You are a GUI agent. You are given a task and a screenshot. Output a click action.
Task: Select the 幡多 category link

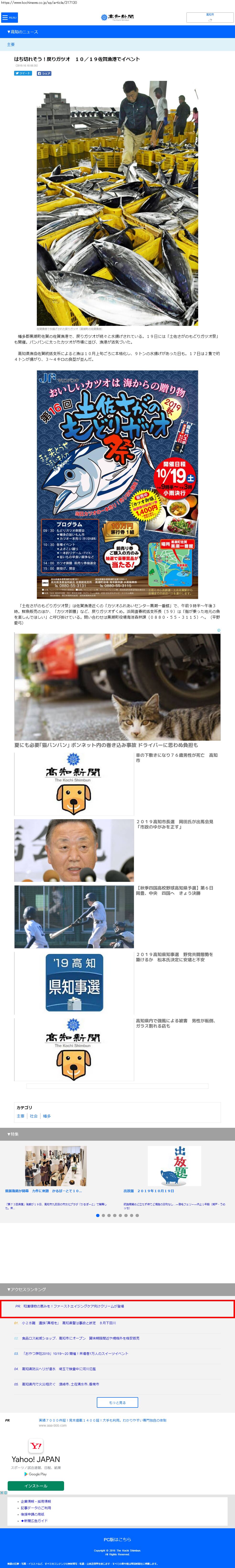coord(47,1116)
